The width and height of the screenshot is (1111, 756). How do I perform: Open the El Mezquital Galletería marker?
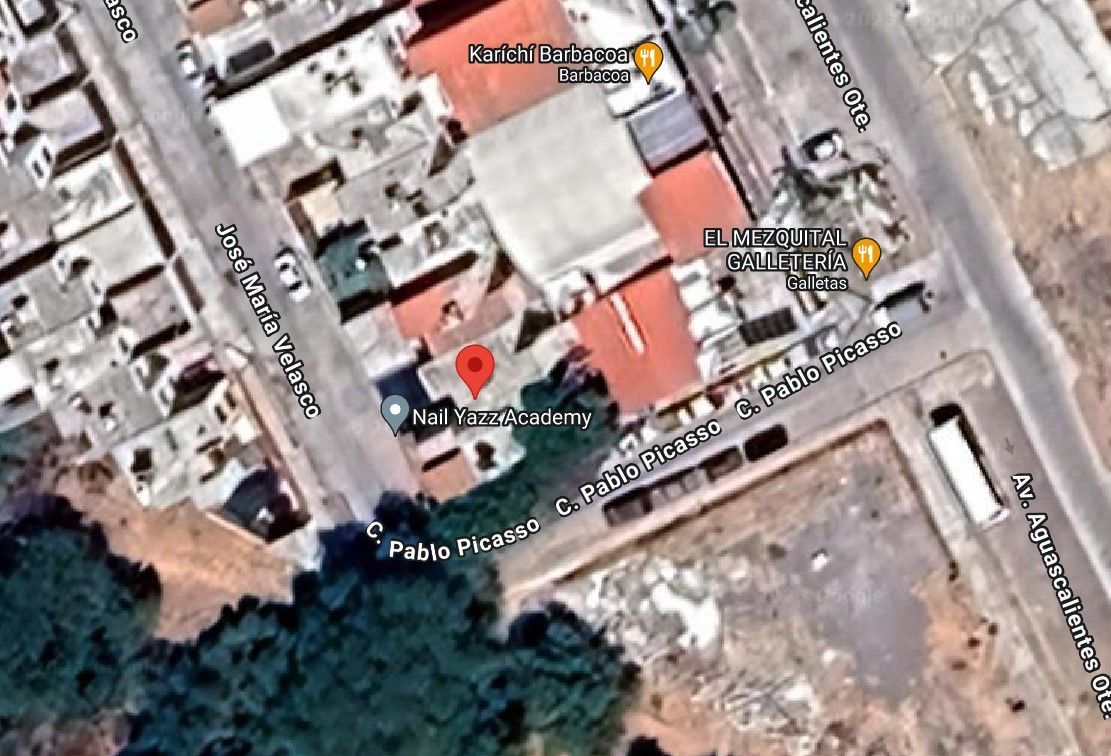[865, 259]
